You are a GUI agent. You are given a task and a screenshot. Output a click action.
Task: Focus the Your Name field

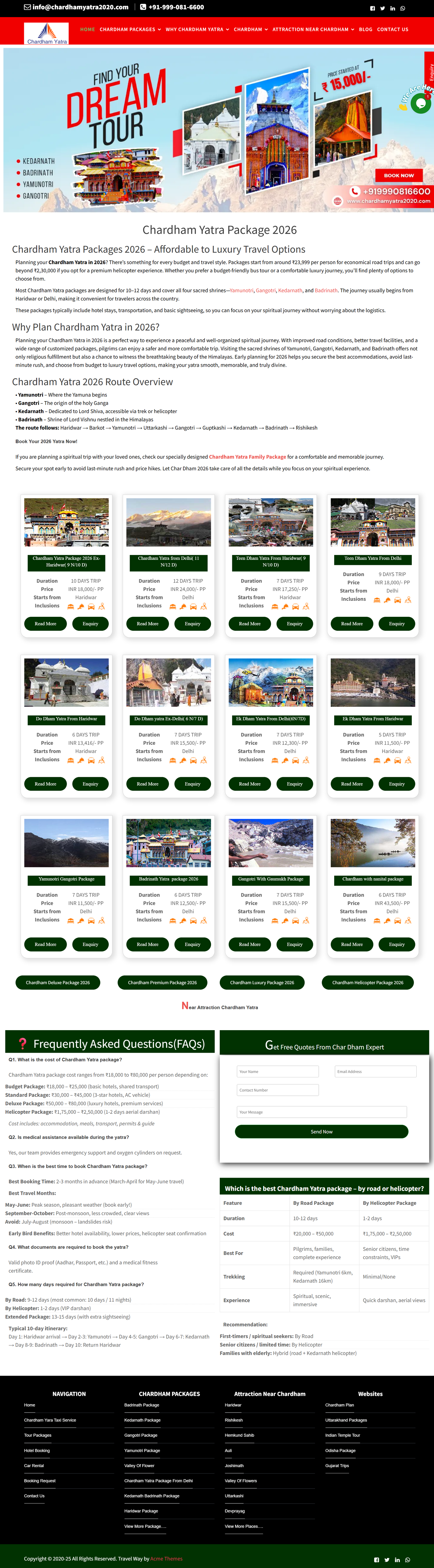click(x=277, y=1071)
